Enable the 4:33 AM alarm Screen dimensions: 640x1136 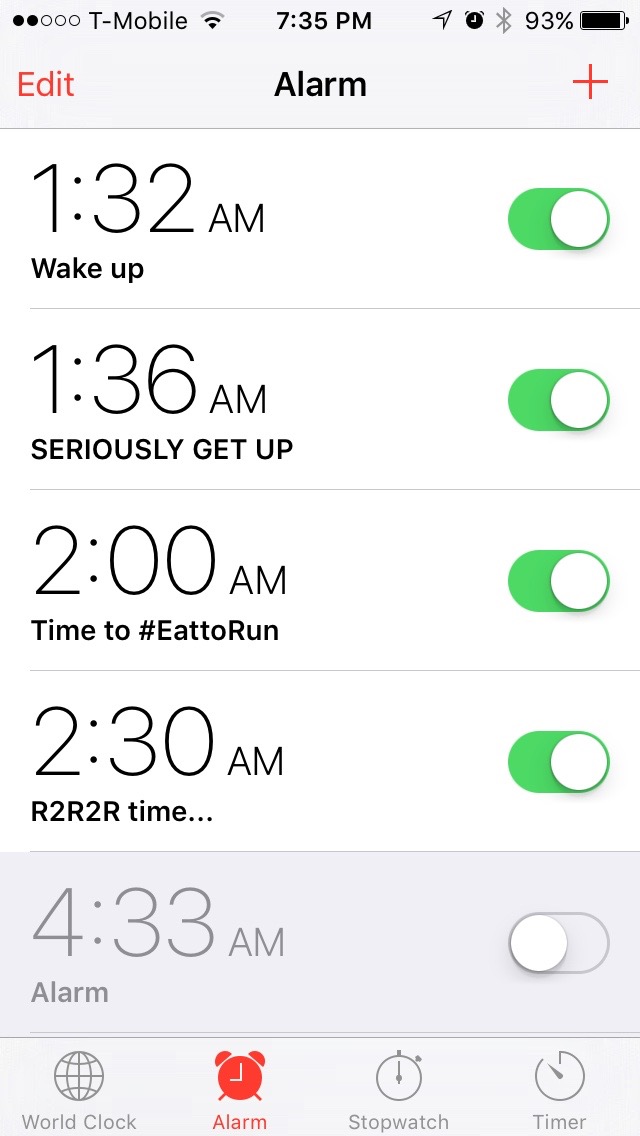[559, 943]
